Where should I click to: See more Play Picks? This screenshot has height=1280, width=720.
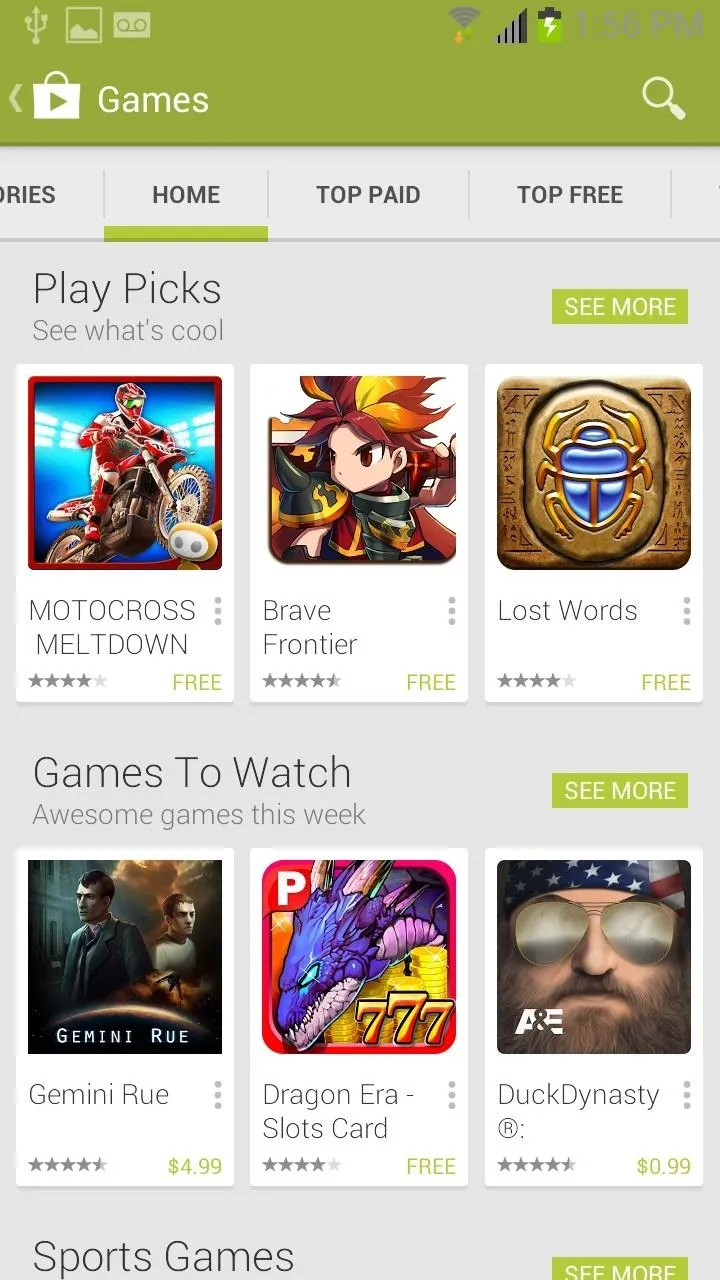click(x=620, y=307)
